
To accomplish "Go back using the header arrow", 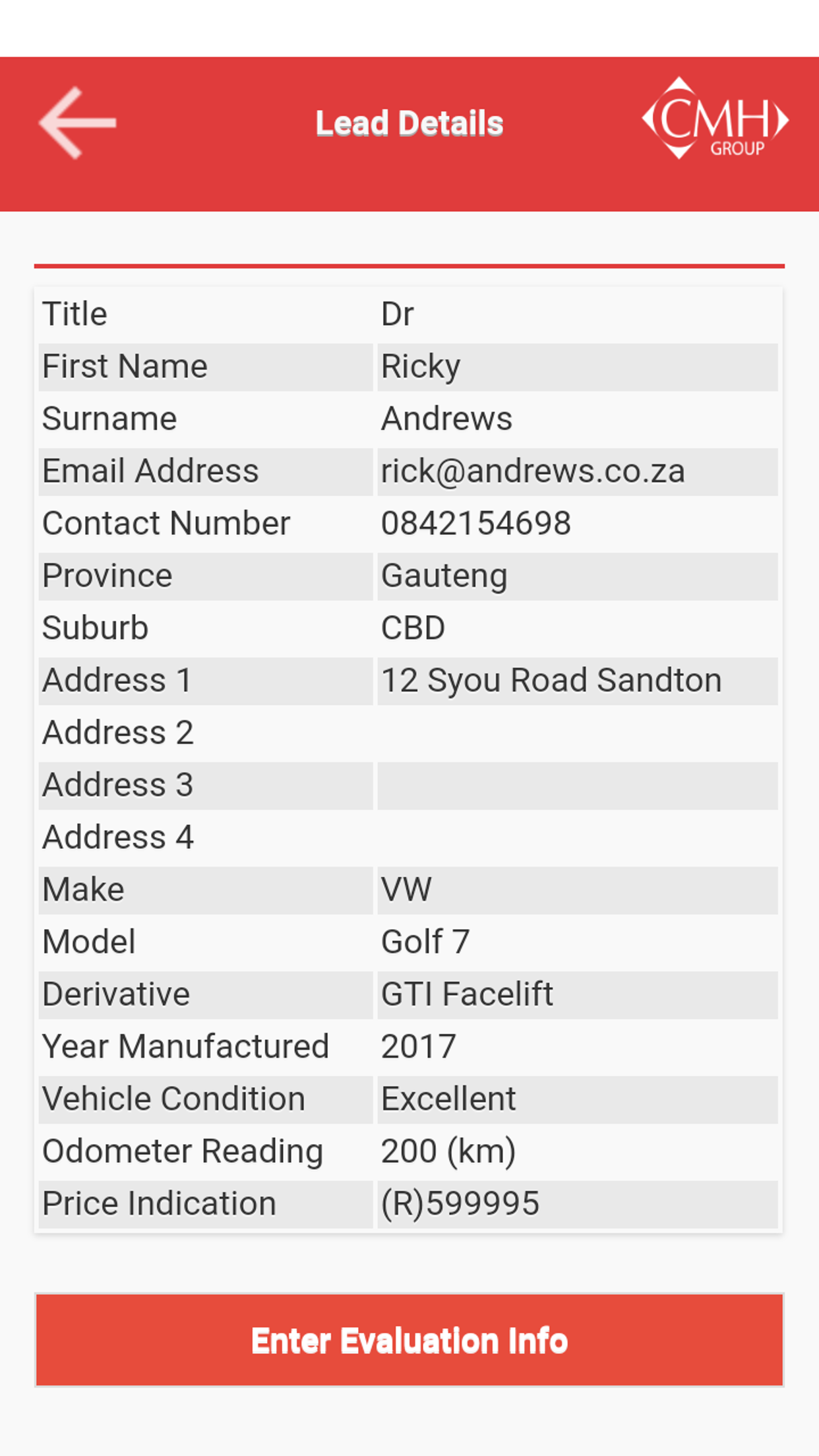I will point(78,123).
